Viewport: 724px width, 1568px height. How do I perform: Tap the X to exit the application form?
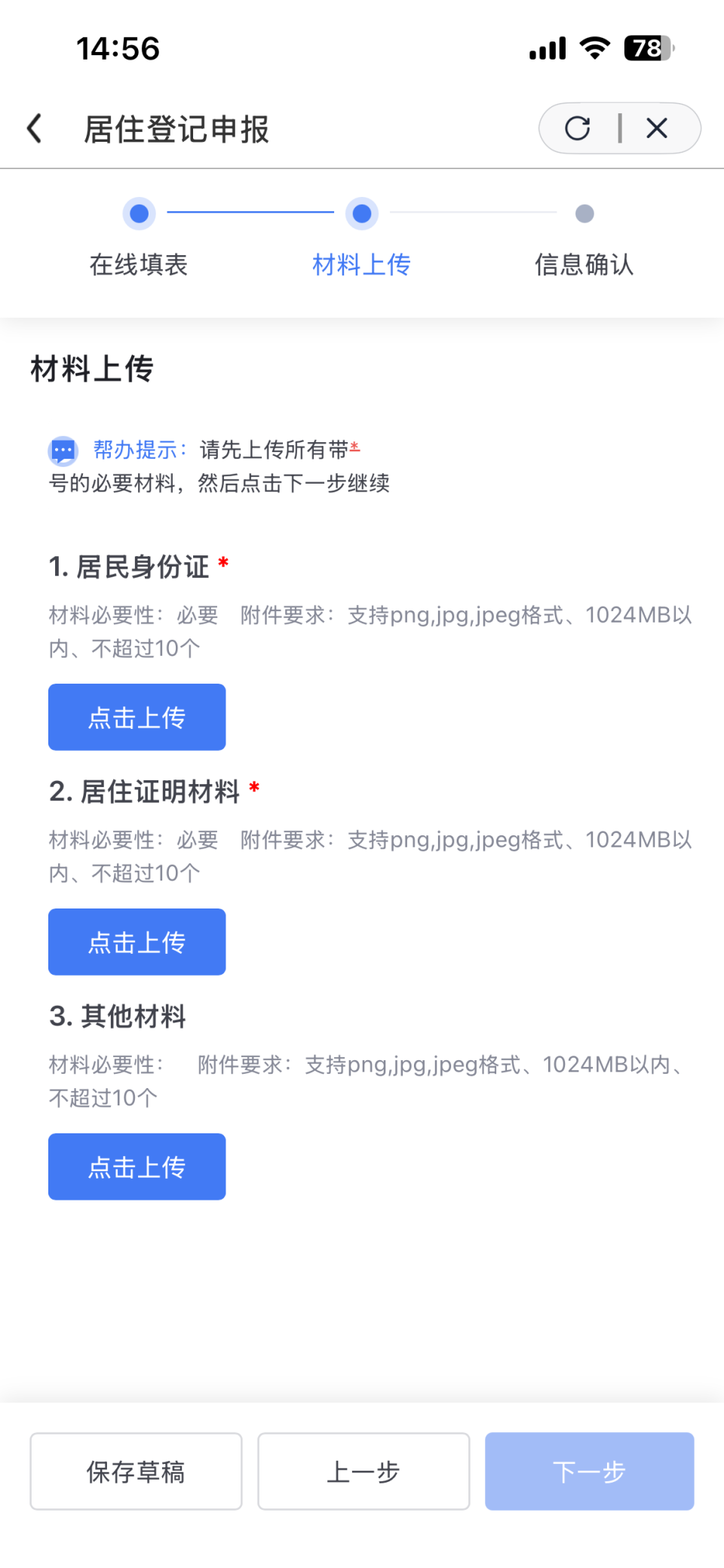click(x=656, y=128)
